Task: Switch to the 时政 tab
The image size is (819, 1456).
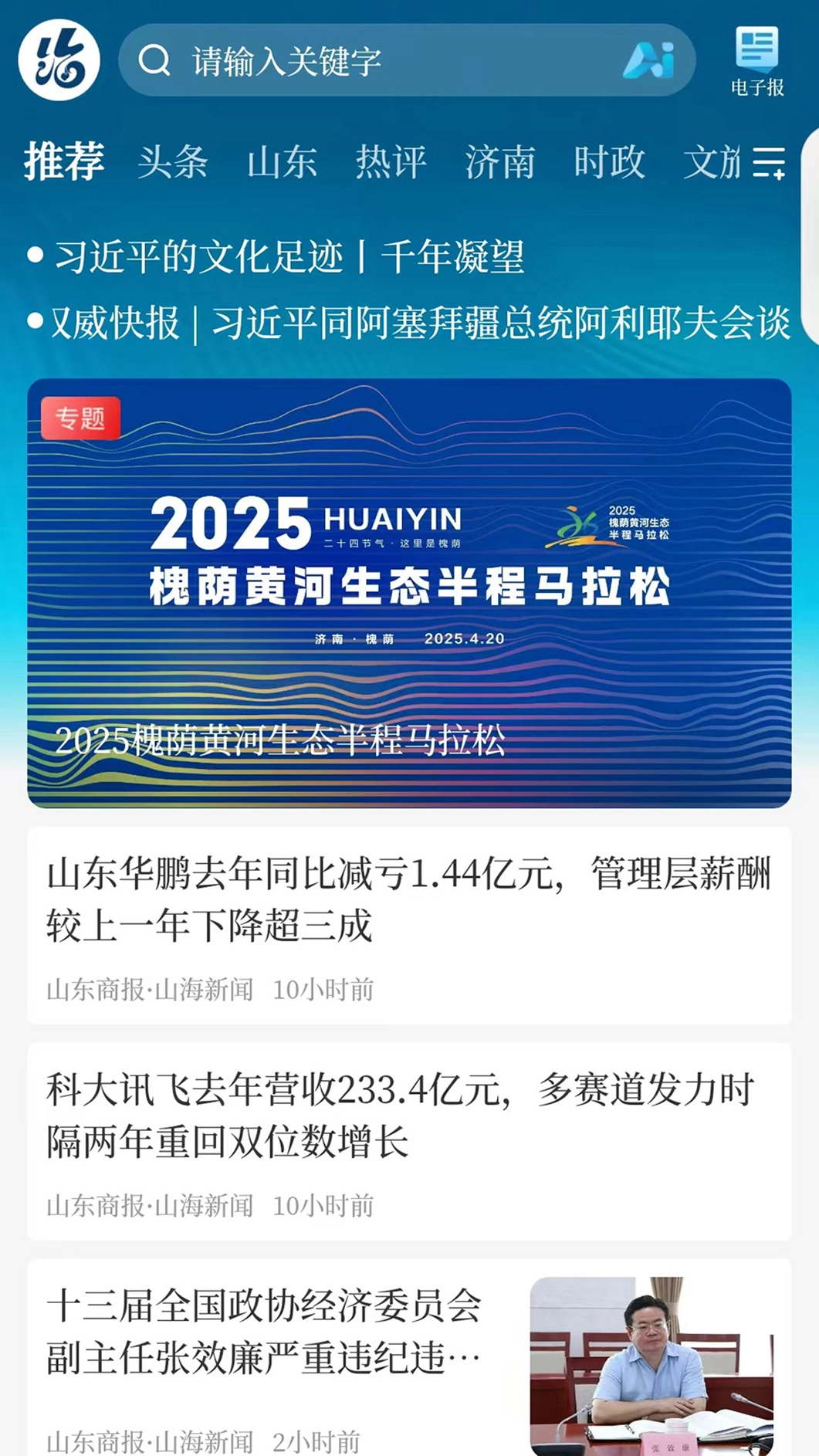Action: coord(609,162)
